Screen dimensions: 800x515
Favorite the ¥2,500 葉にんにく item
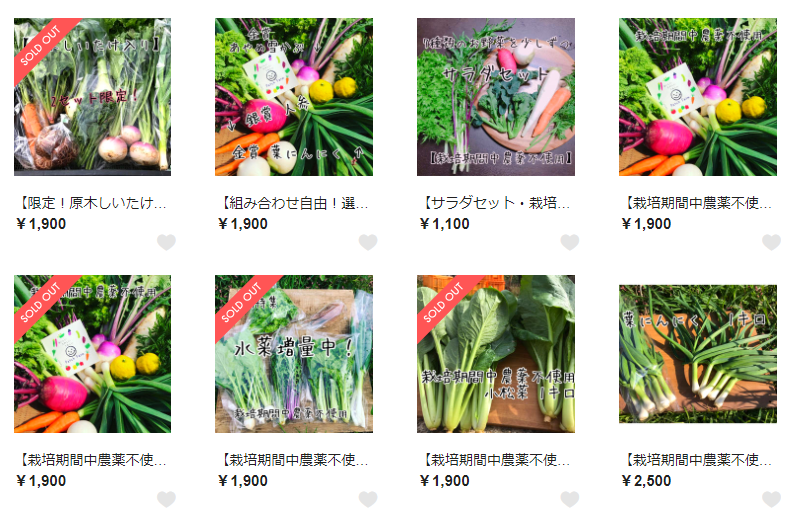(772, 499)
